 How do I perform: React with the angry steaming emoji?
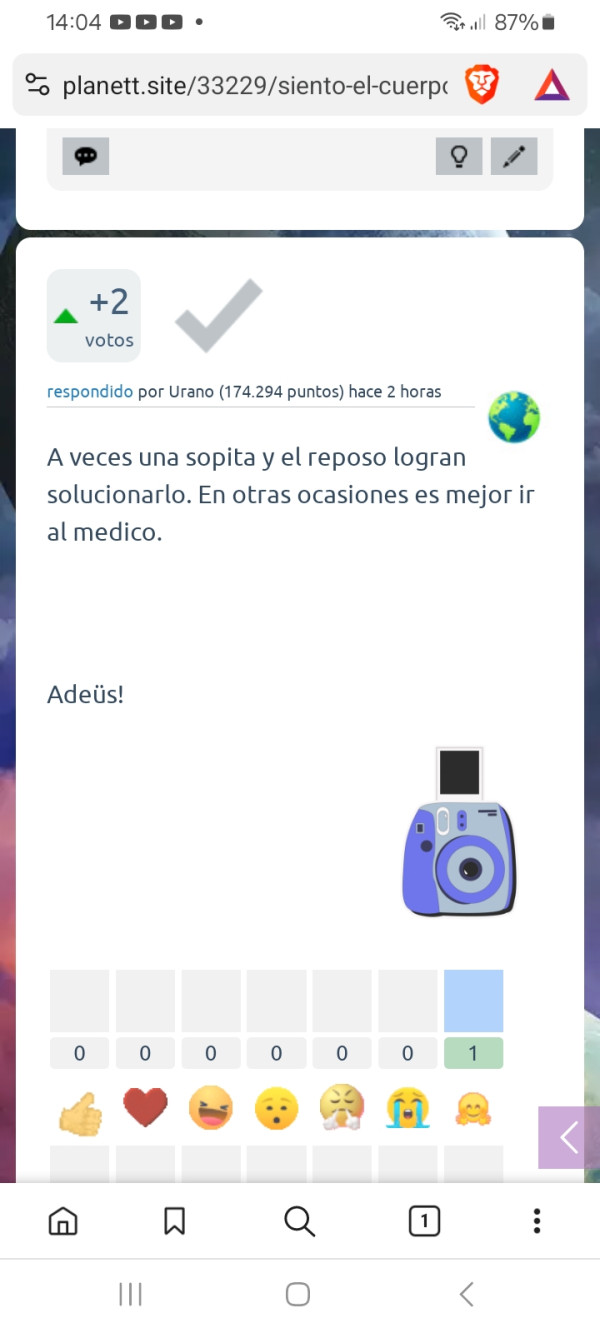pos(342,1108)
